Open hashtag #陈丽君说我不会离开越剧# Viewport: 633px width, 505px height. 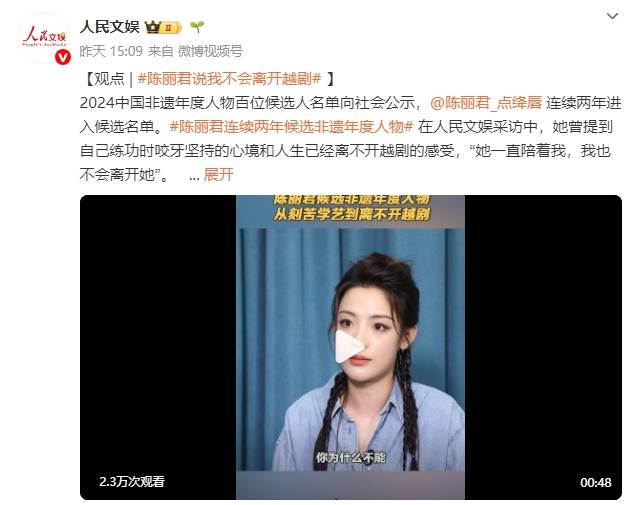pyautogui.click(x=229, y=78)
